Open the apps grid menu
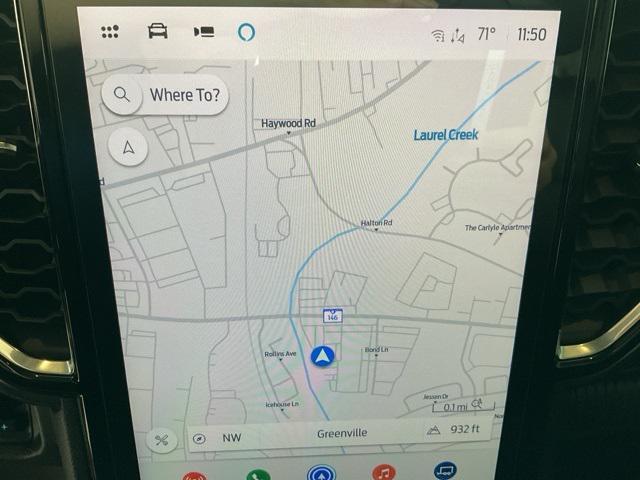The height and width of the screenshot is (480, 640). click(110, 32)
